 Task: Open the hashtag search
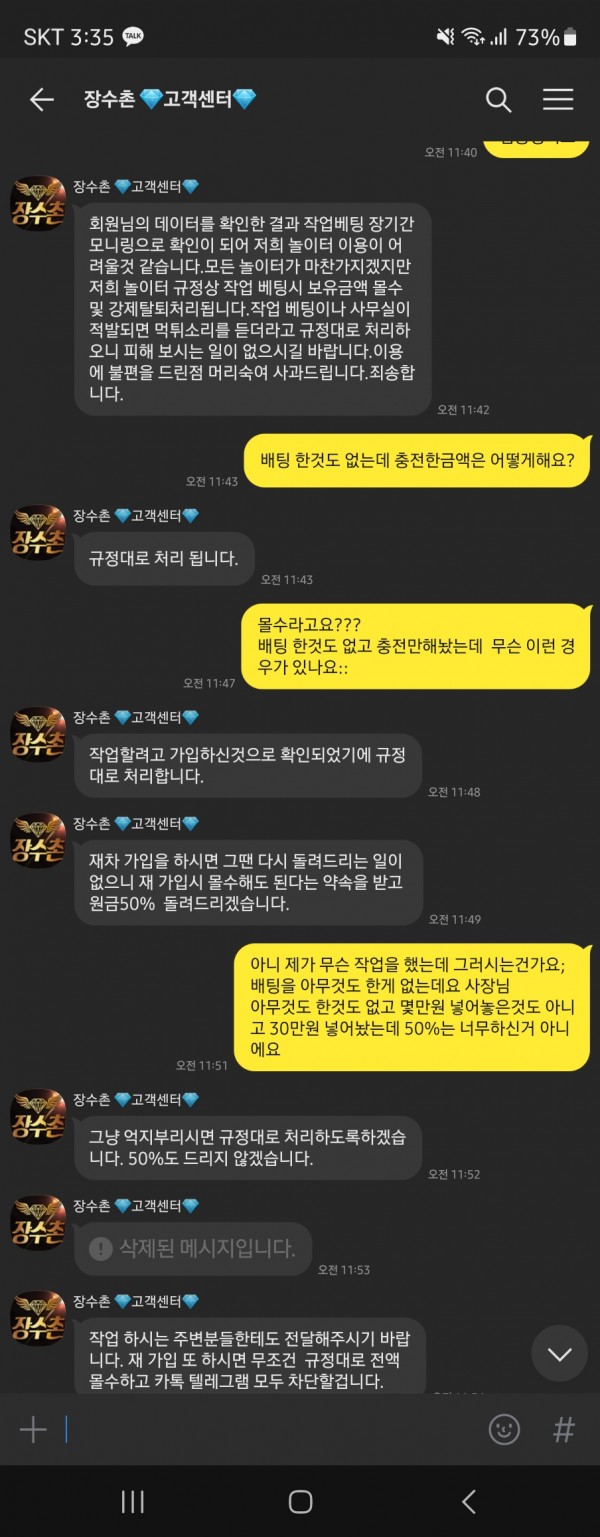point(563,1429)
